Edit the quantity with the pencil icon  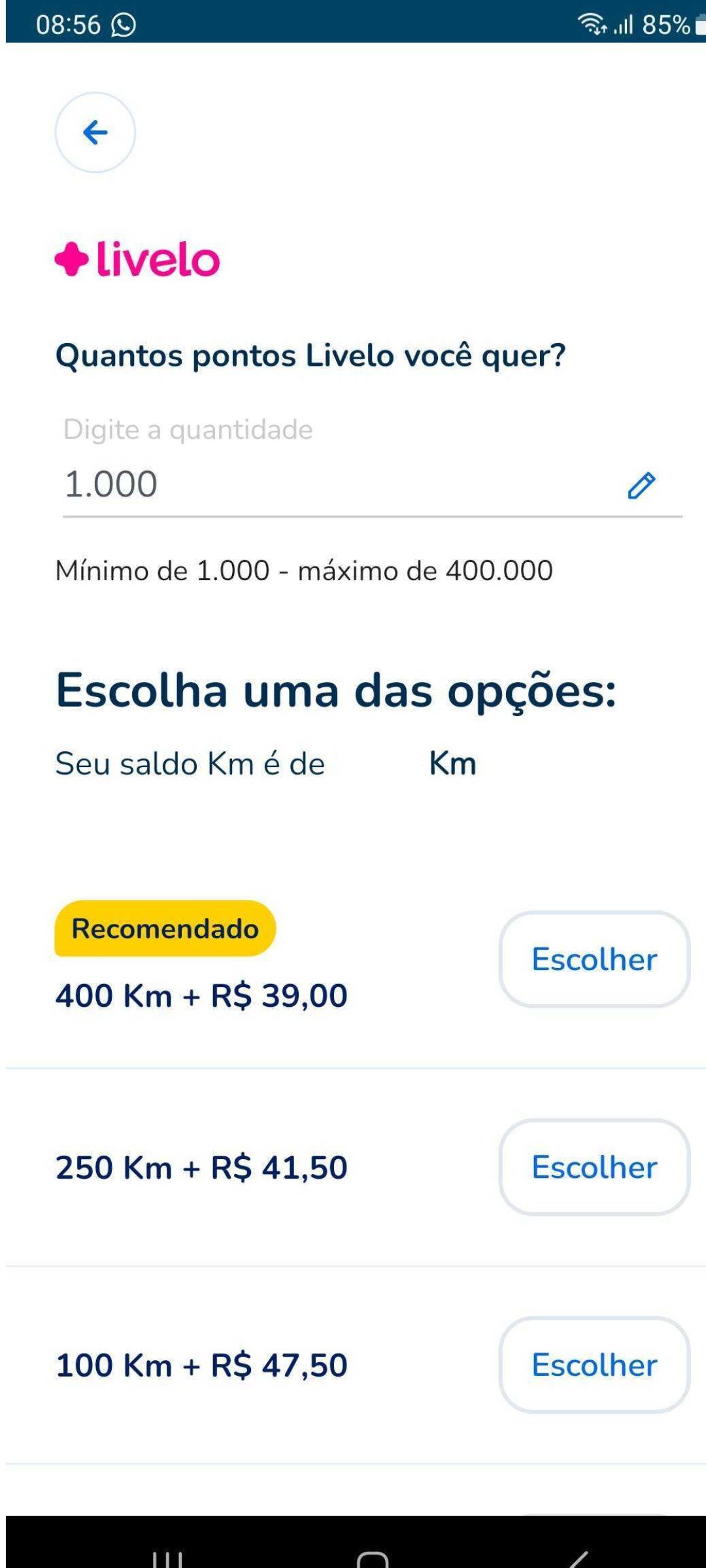(x=641, y=485)
